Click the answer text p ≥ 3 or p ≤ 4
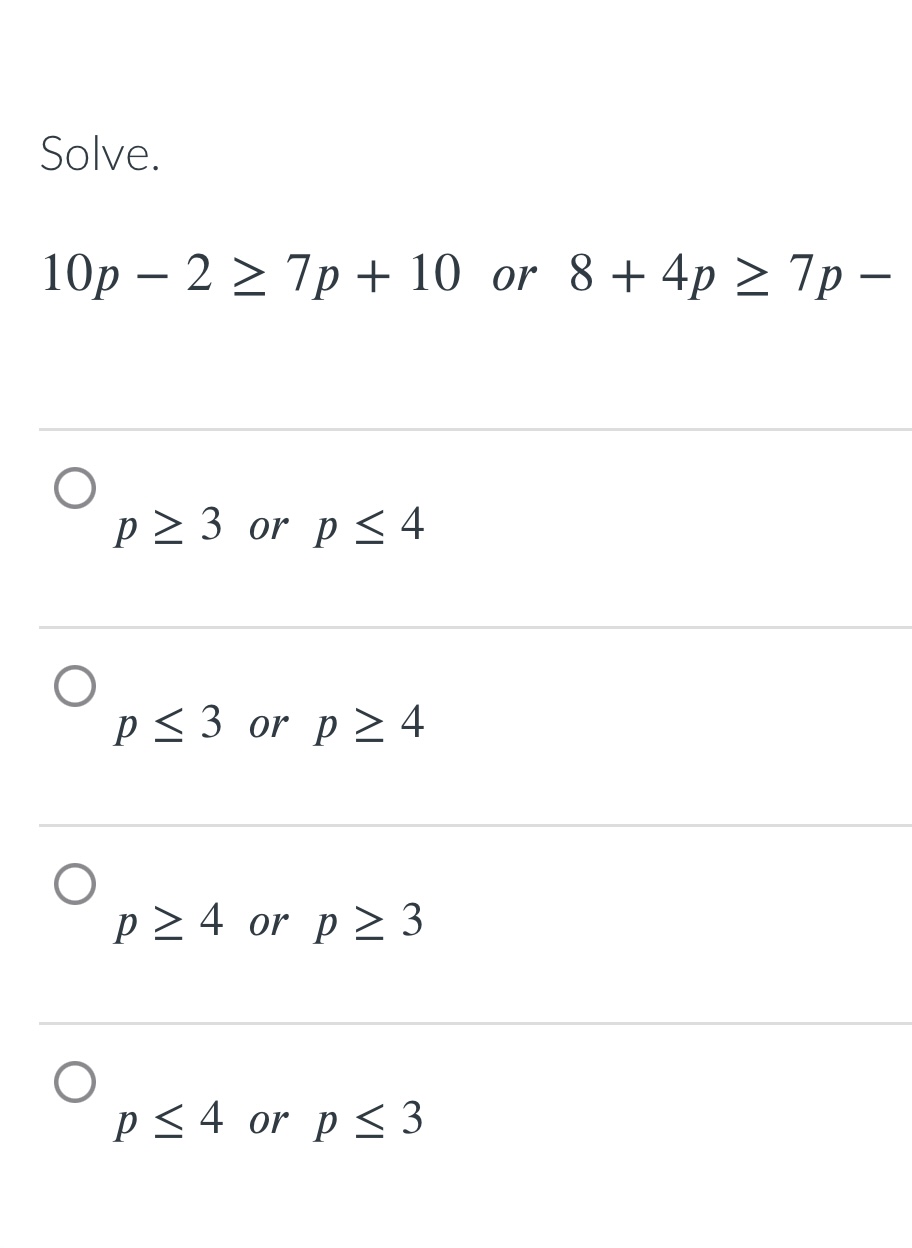The width and height of the screenshot is (912, 1248). (270, 524)
